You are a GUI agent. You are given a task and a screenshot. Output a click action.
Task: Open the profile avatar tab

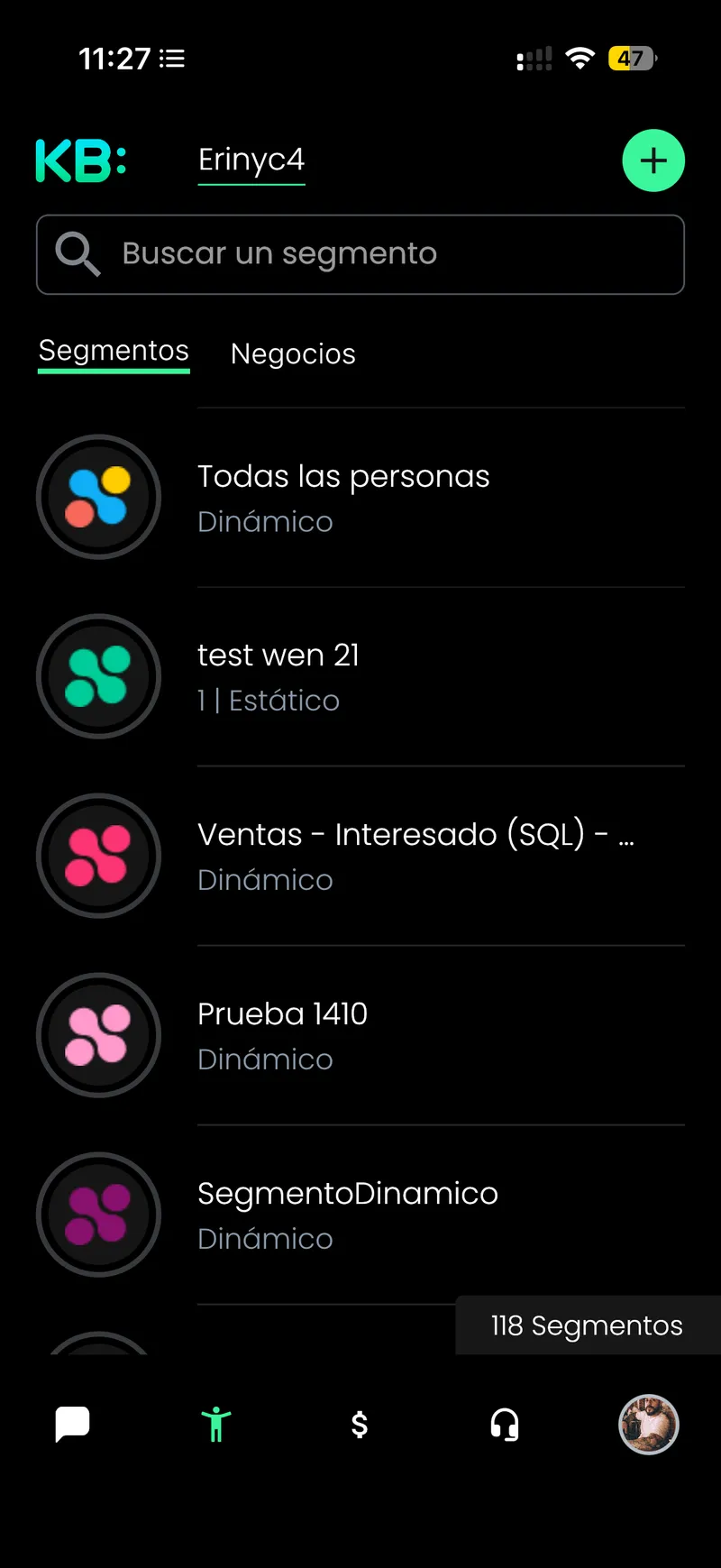point(648,1425)
